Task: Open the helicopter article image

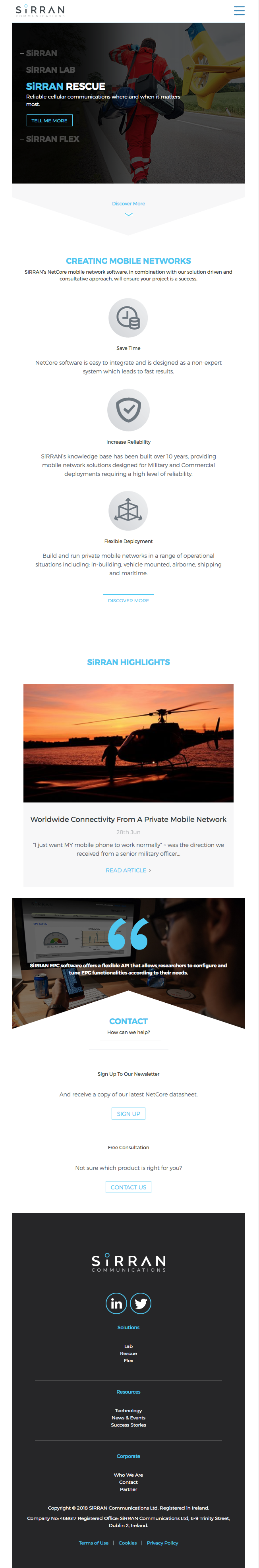Action: pyautogui.click(x=128, y=742)
